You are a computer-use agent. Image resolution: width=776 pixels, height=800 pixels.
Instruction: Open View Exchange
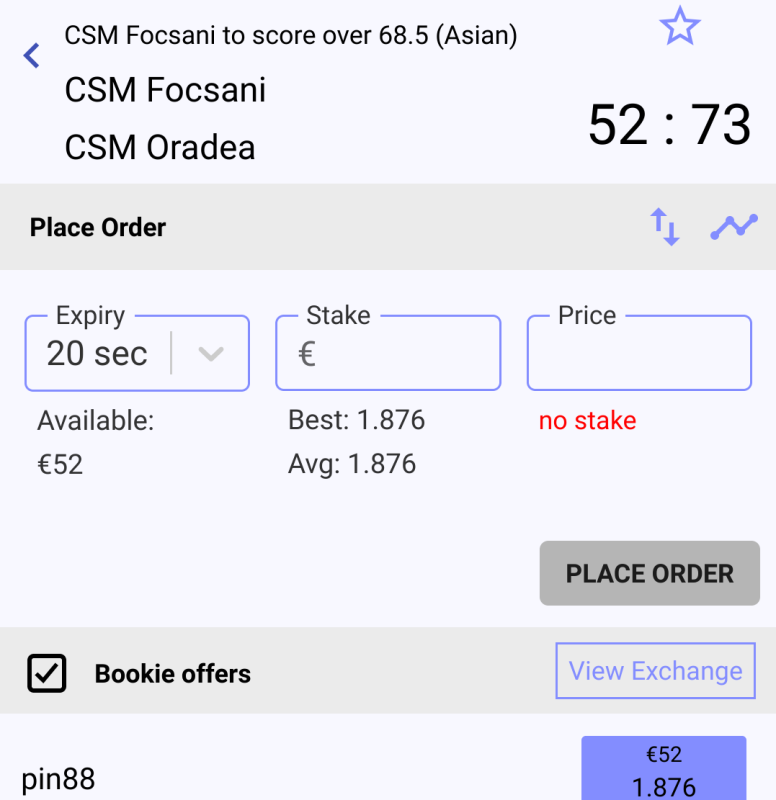tap(655, 671)
